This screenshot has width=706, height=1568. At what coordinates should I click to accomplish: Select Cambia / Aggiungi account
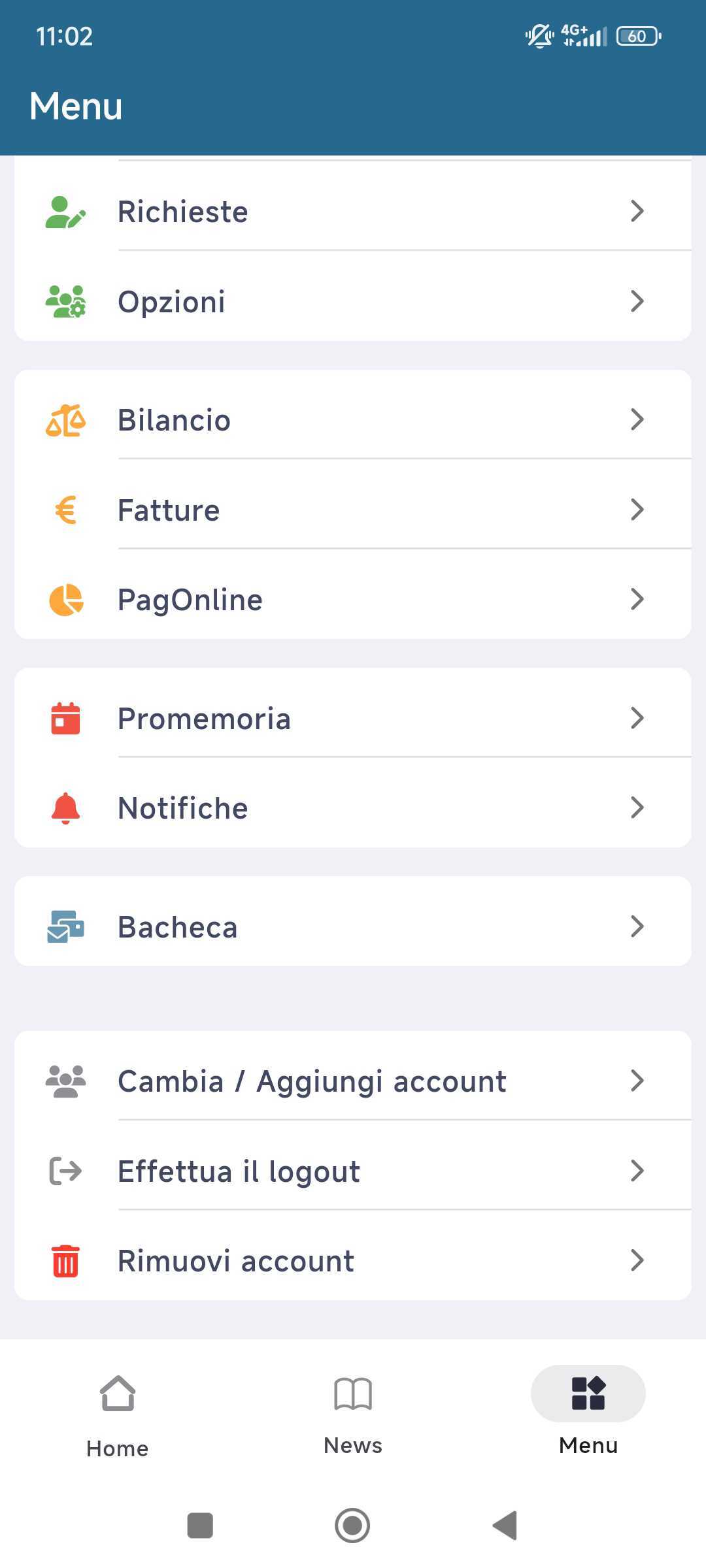[353, 1081]
